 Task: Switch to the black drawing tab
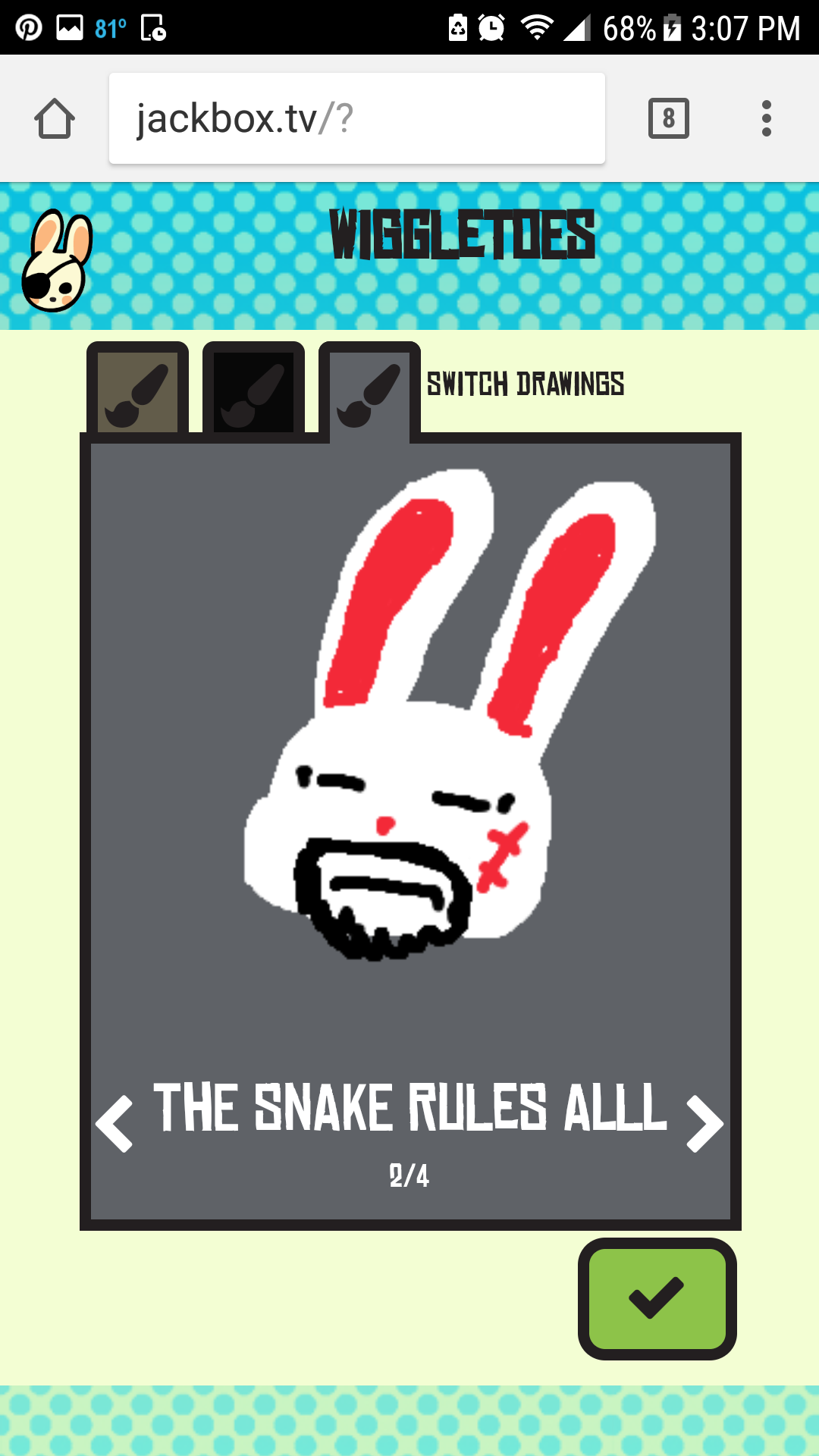(253, 391)
